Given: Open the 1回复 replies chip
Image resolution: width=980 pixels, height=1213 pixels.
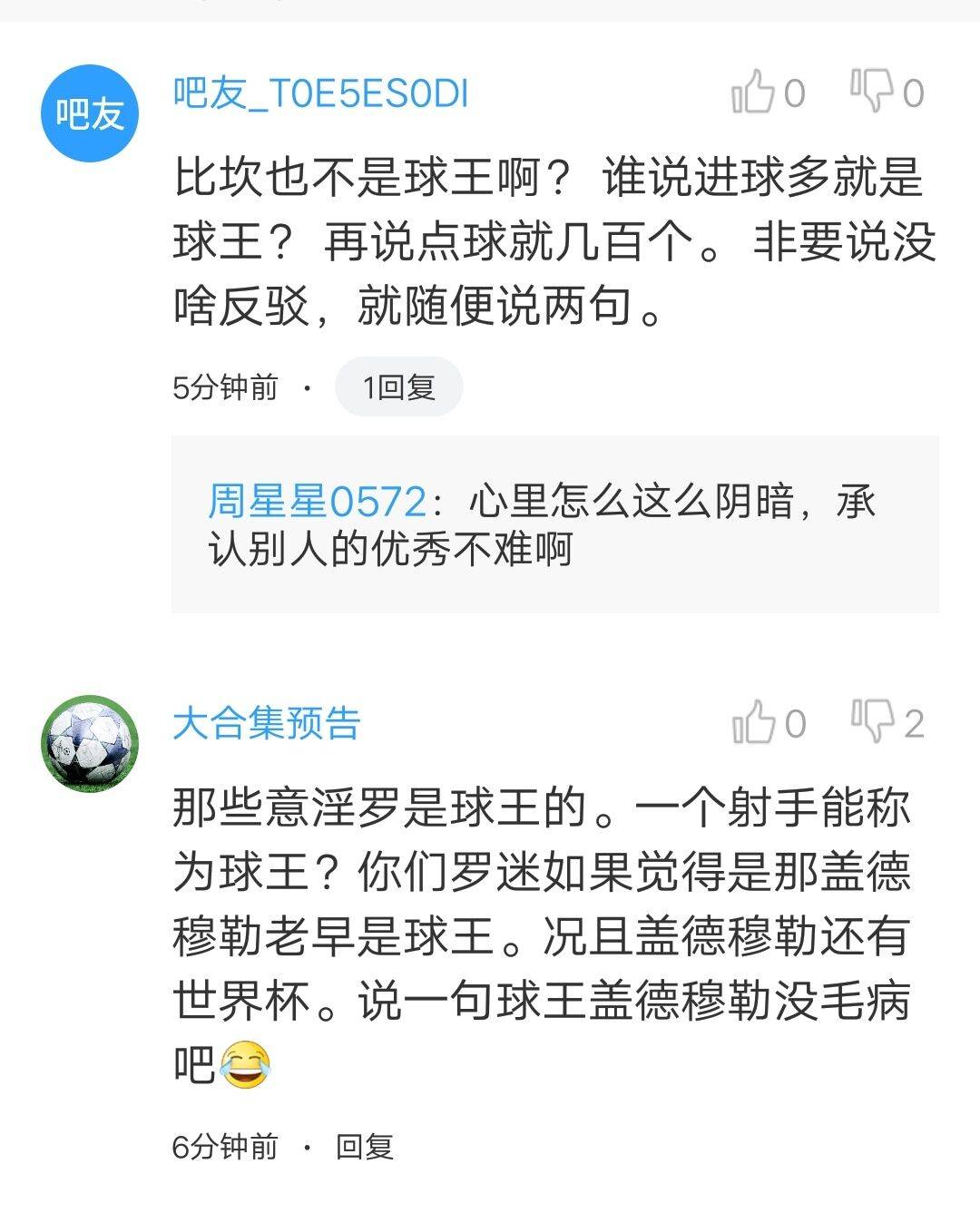Looking at the screenshot, I should [x=399, y=387].
